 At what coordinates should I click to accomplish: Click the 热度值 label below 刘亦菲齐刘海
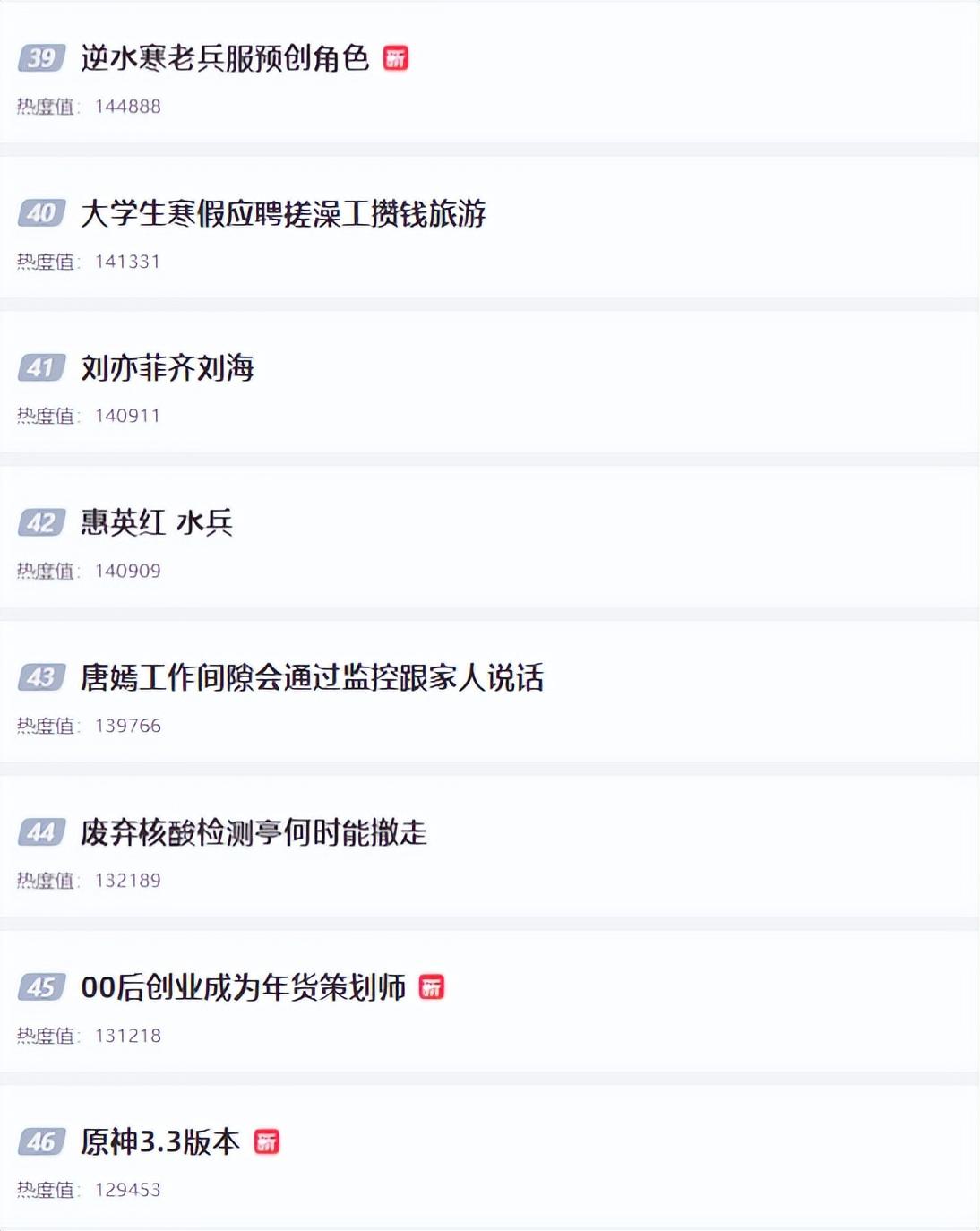pyautogui.click(x=47, y=415)
